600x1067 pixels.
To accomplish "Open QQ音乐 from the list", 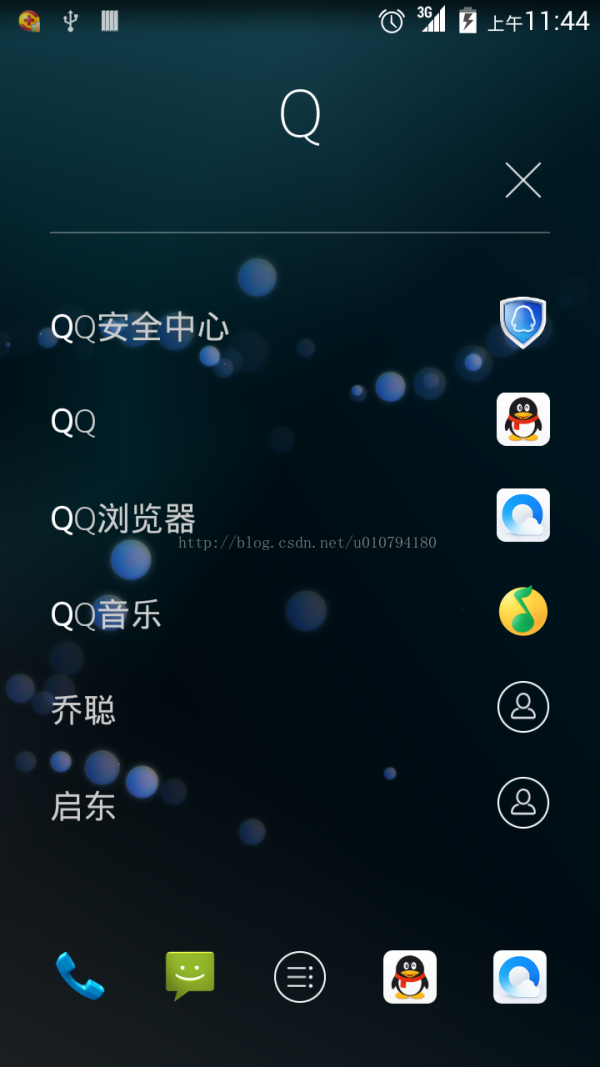I will tap(106, 614).
